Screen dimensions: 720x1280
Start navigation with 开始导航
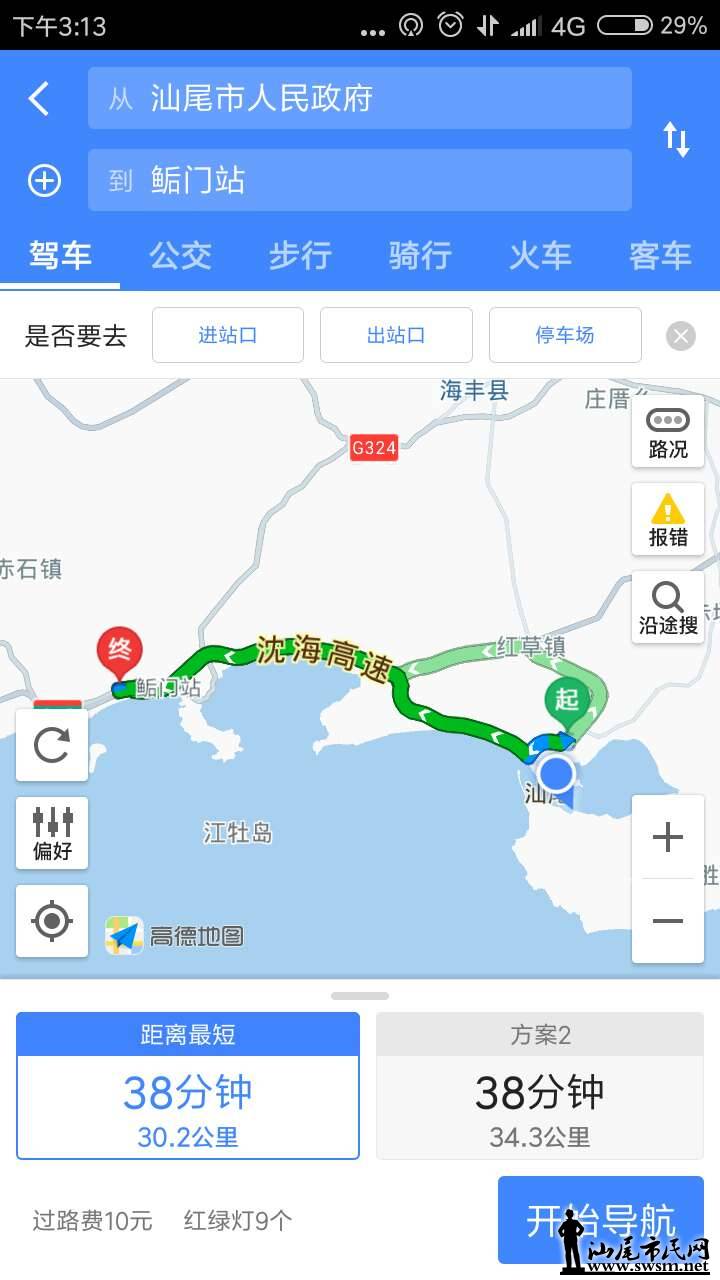pos(600,1220)
